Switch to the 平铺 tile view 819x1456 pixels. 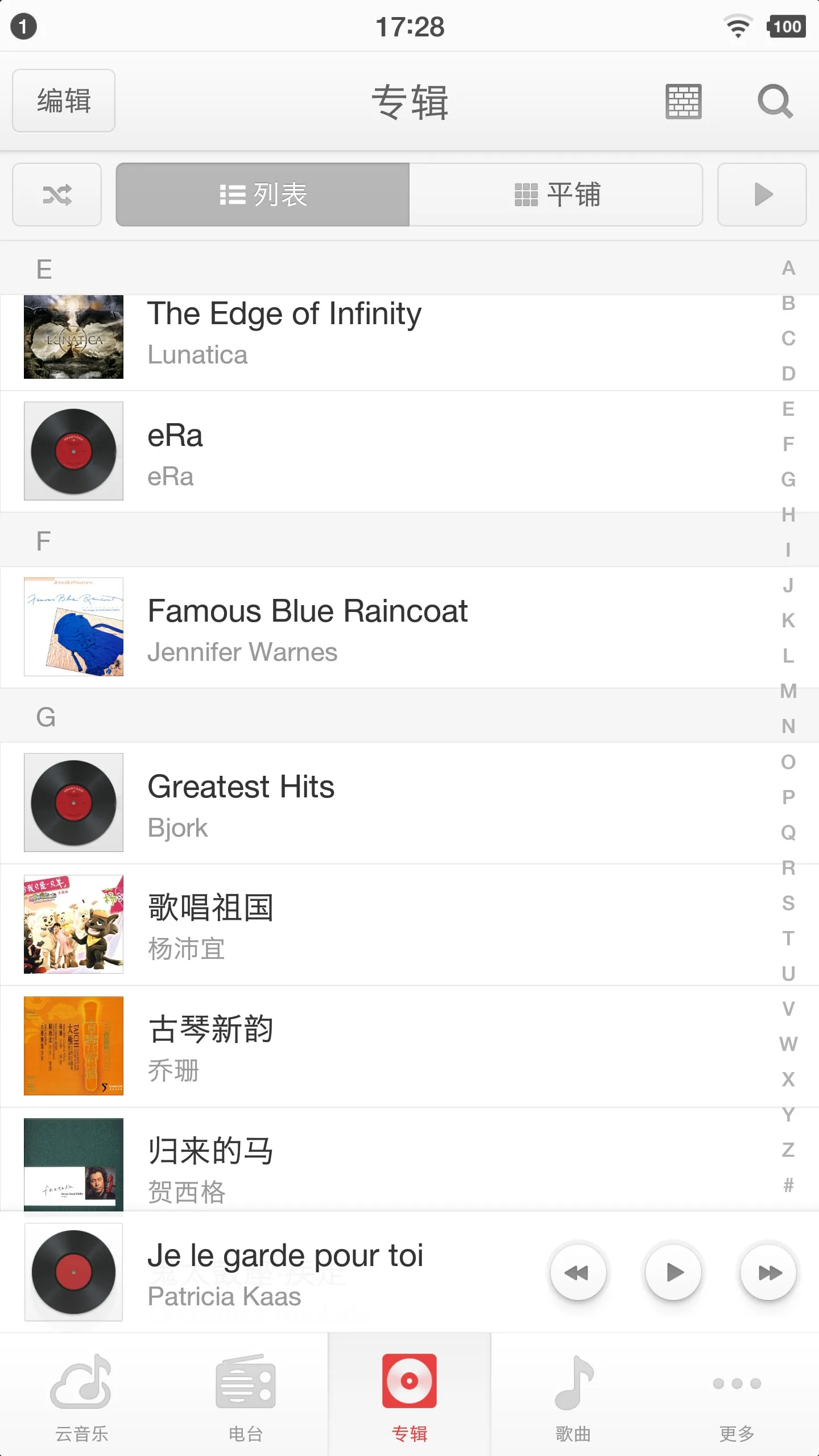click(x=556, y=195)
